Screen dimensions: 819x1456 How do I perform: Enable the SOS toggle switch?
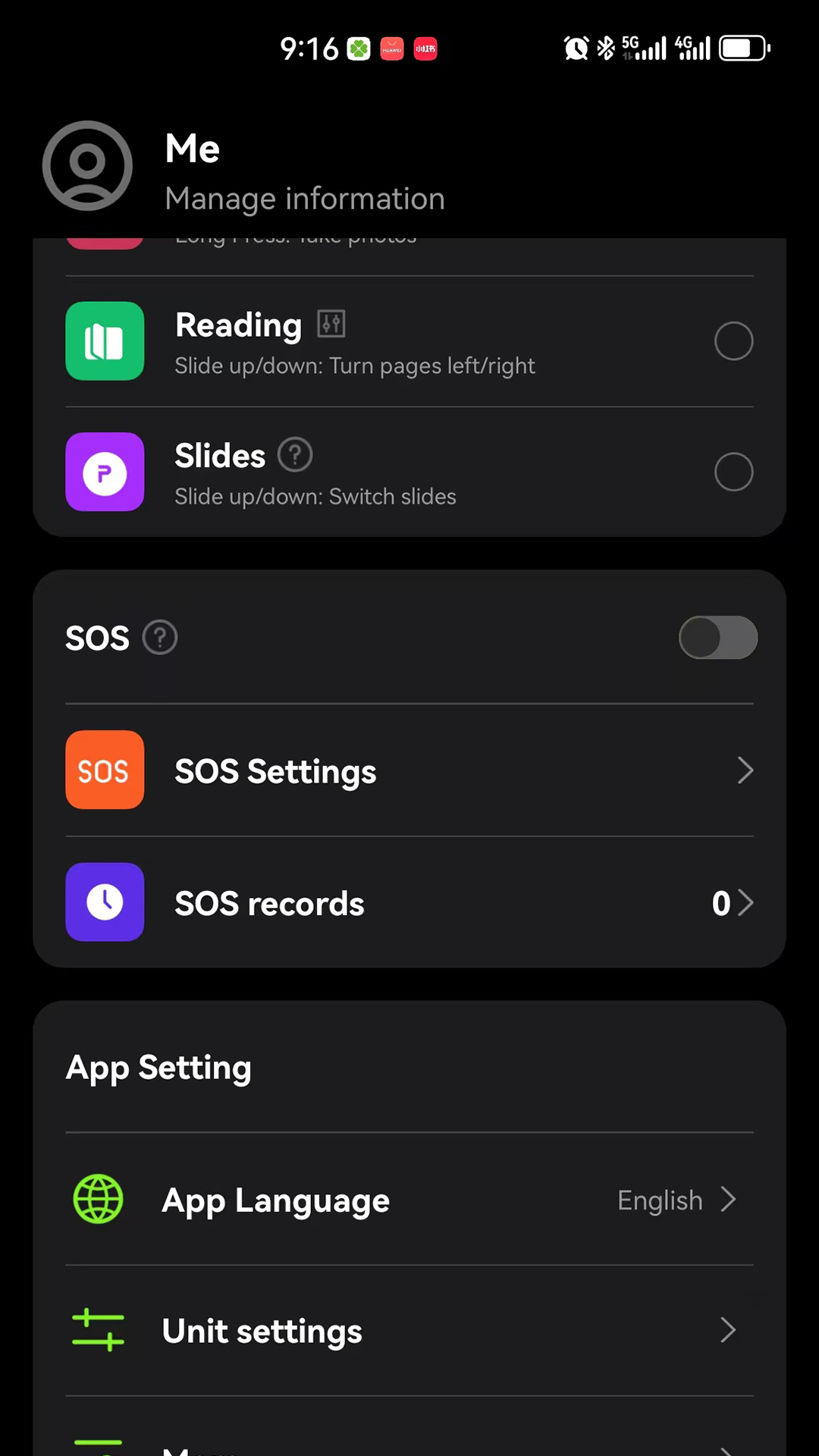pyautogui.click(x=717, y=638)
